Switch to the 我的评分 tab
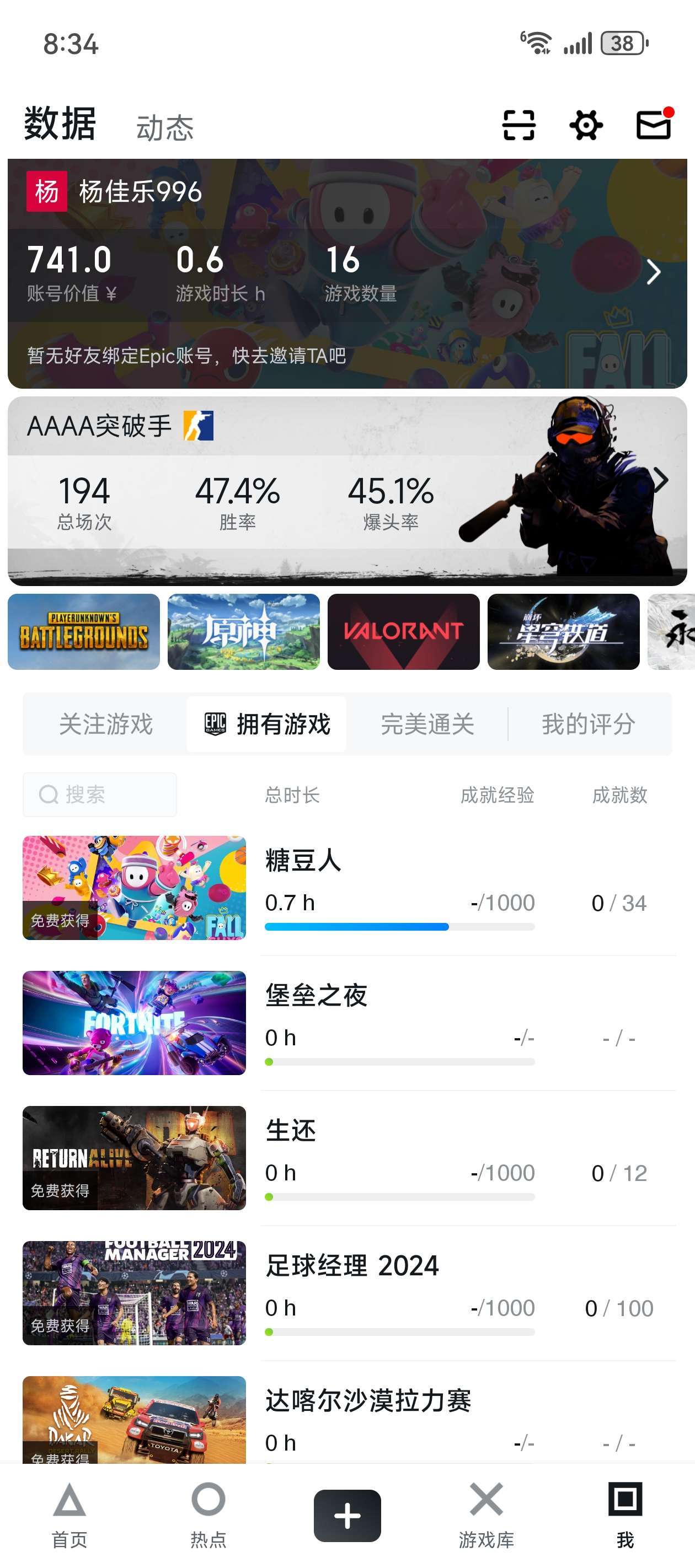 click(589, 724)
